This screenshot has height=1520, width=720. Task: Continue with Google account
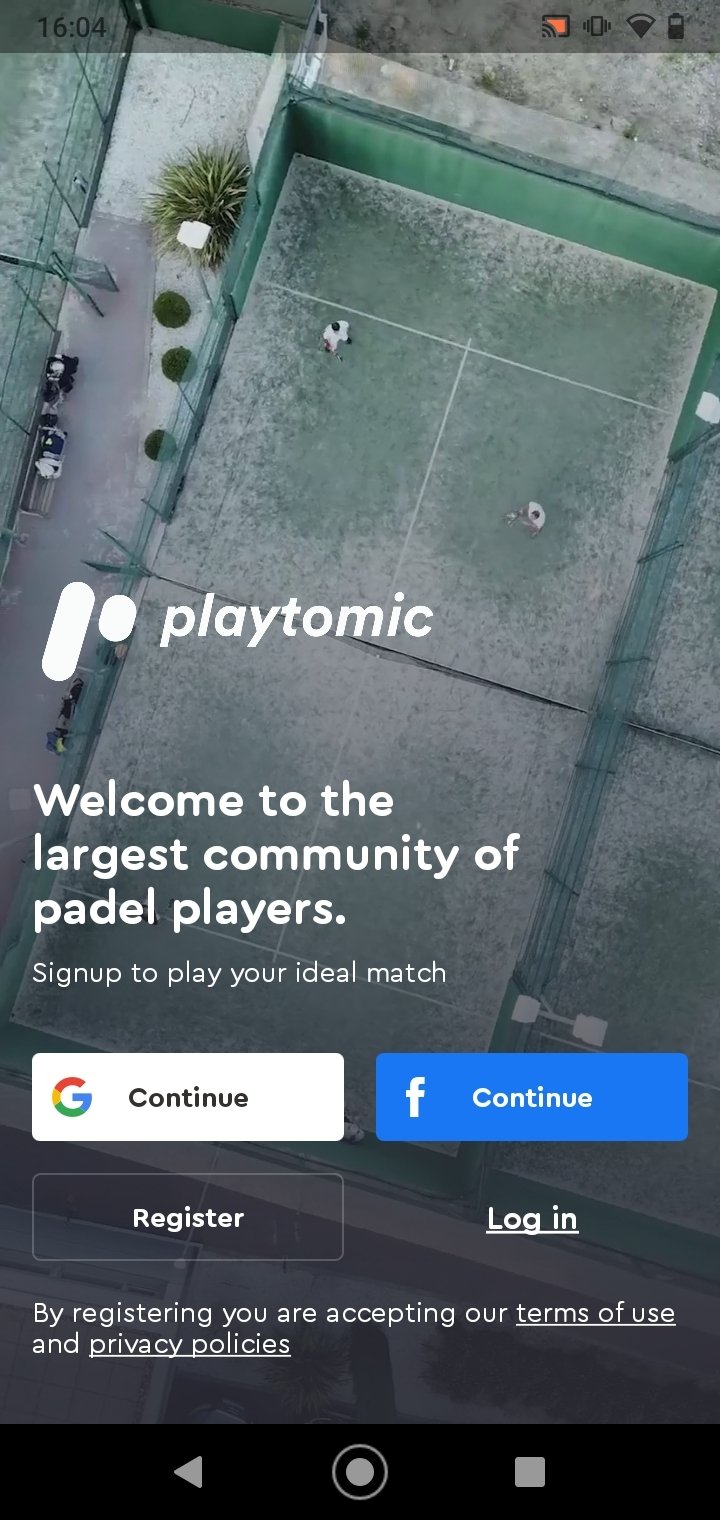[x=188, y=1097]
